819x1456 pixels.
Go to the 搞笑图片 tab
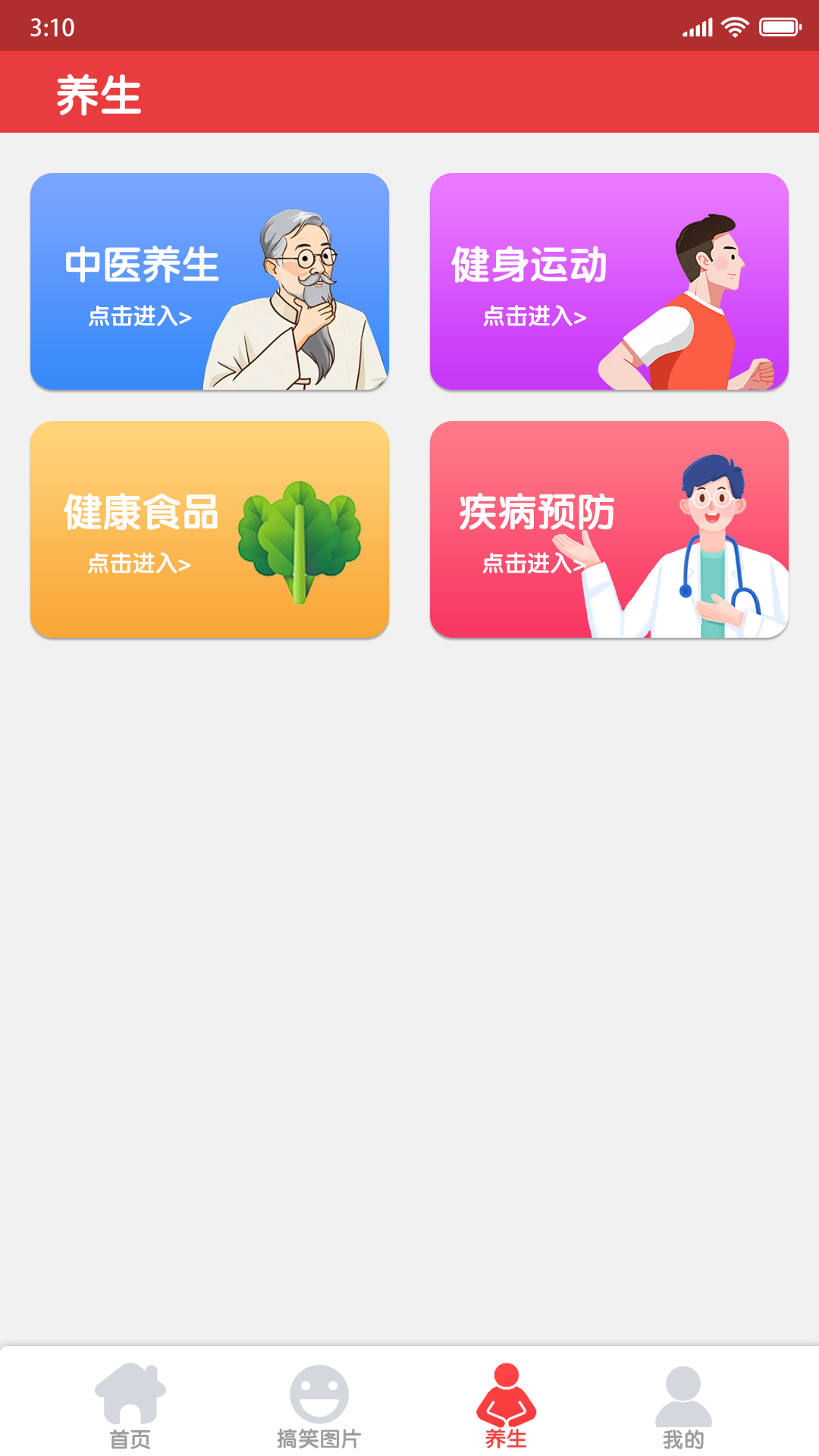point(318,1405)
